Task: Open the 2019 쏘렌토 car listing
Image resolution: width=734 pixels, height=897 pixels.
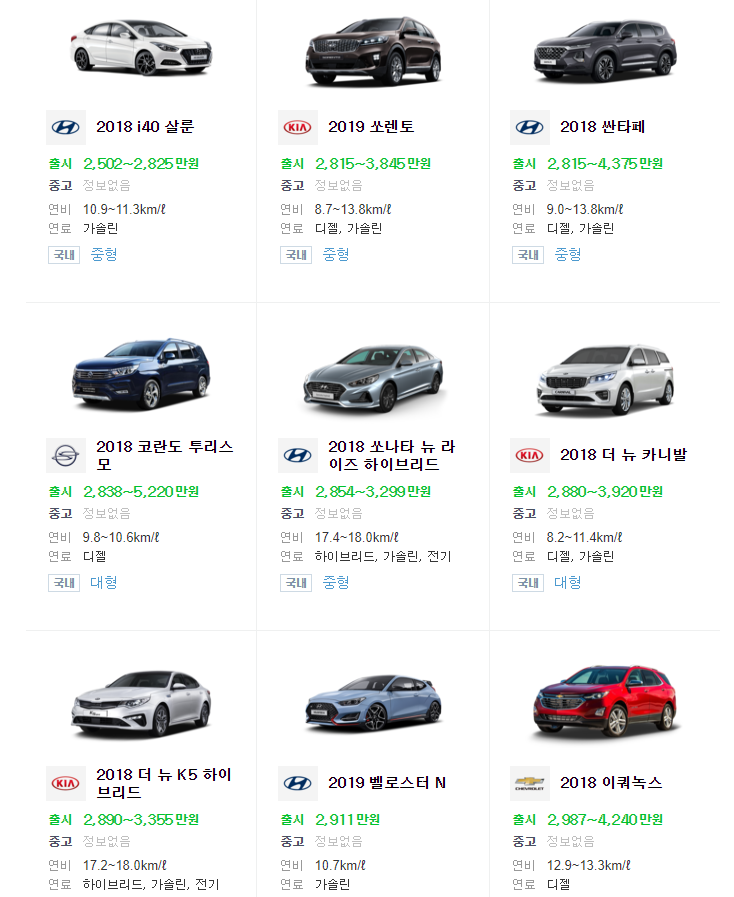Action: point(371,126)
